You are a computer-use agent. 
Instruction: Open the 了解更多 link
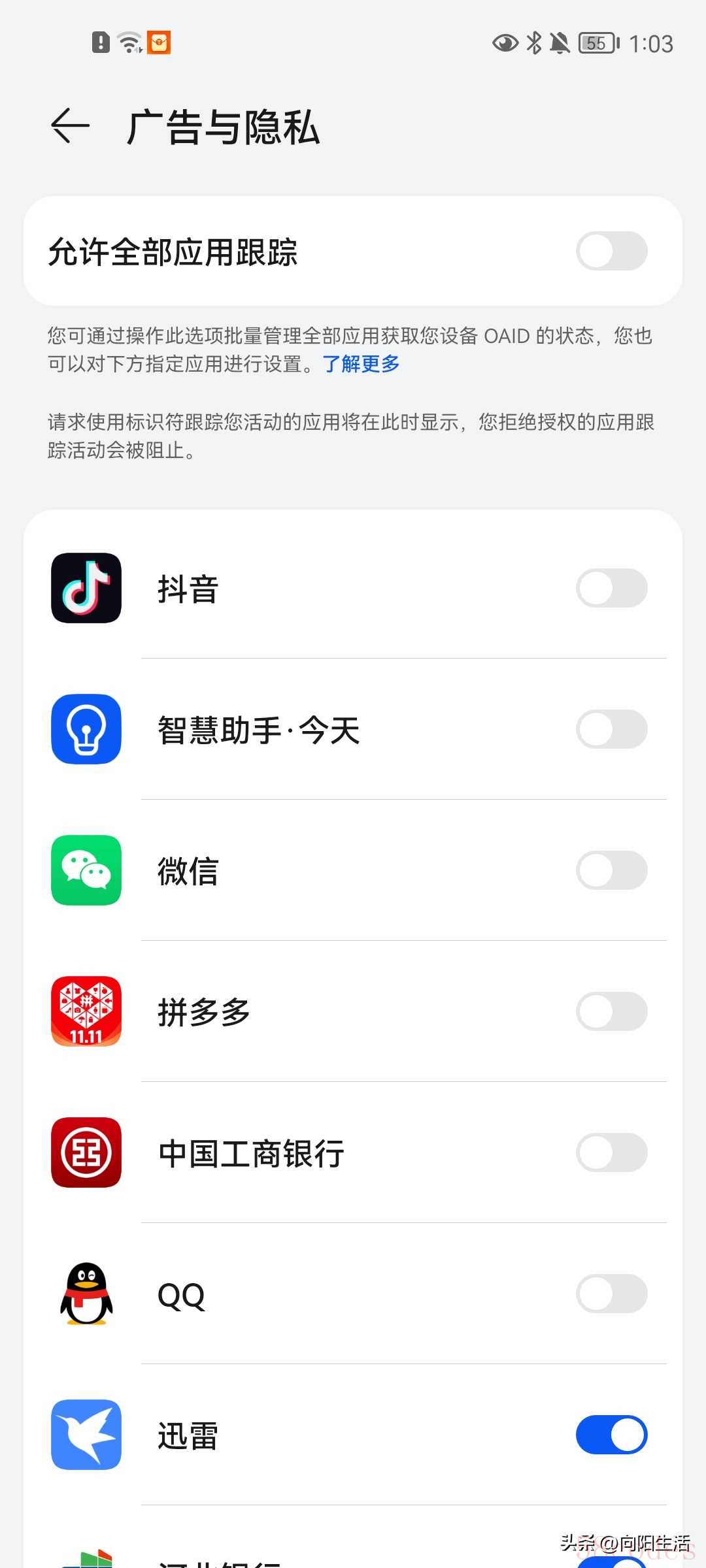(x=361, y=364)
